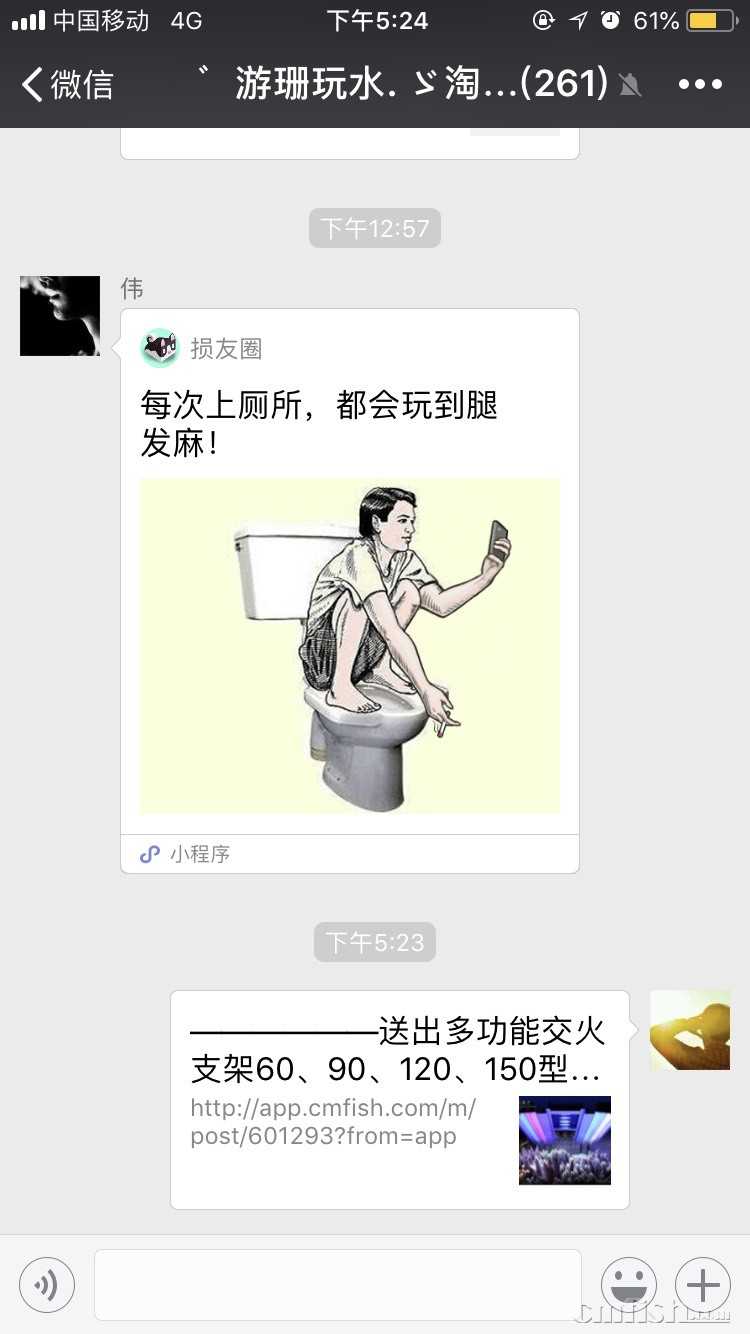Tap the sender name 伟 above the card
The image size is (750, 1334).
click(x=131, y=288)
